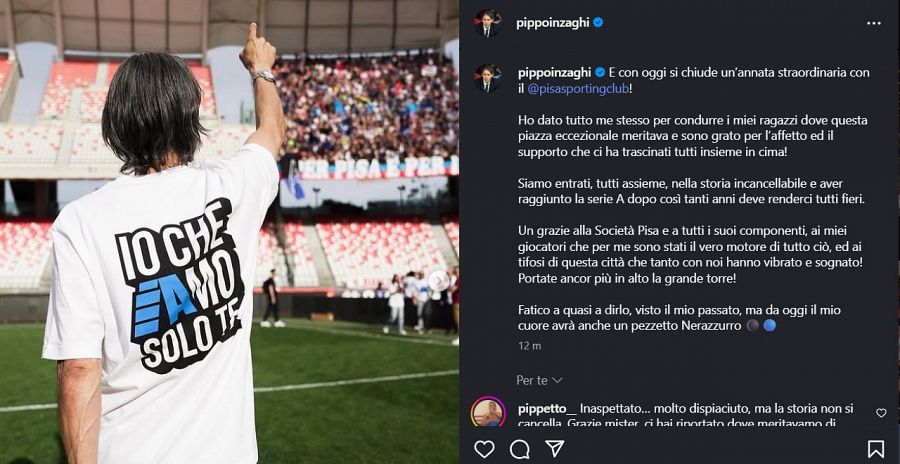Screen dimensions: 900x464
Task: Open the comment icon below the post
Action: coord(519,449)
